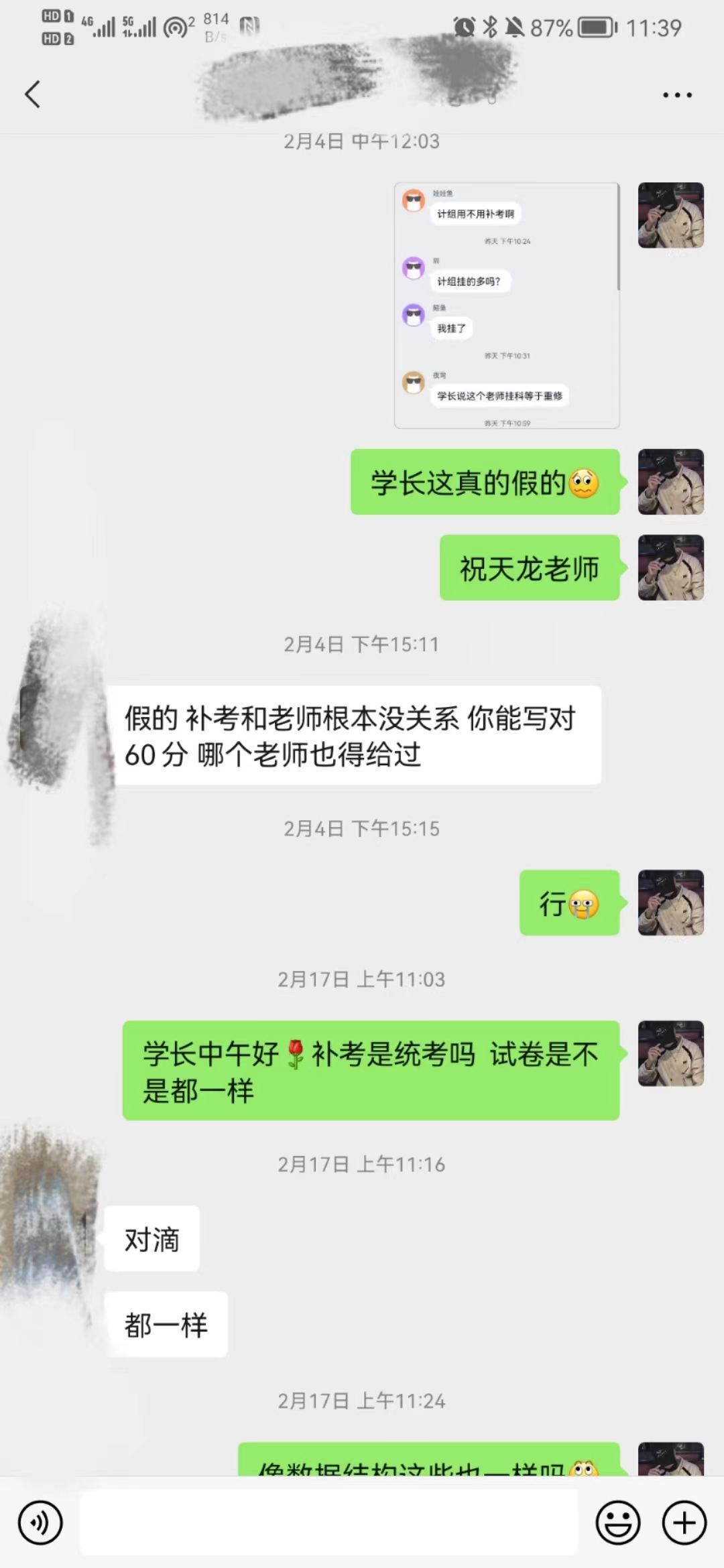Open the emoji picker icon
This screenshot has height=1568, width=724.
(619, 1522)
